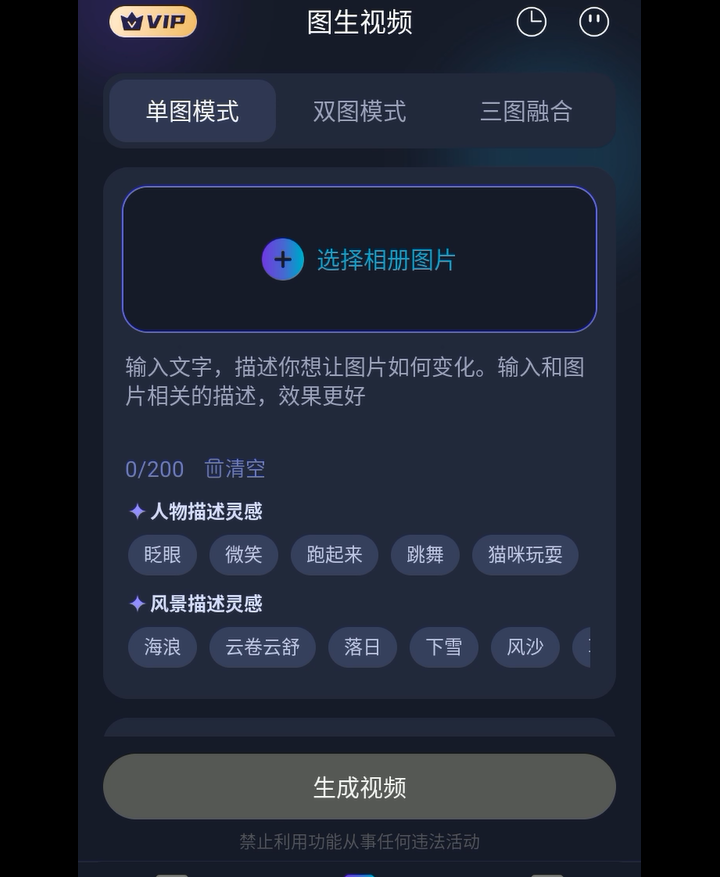Toggle the 跳舞 suggestion chip
Screen dimensions: 720x877
[x=424, y=555]
